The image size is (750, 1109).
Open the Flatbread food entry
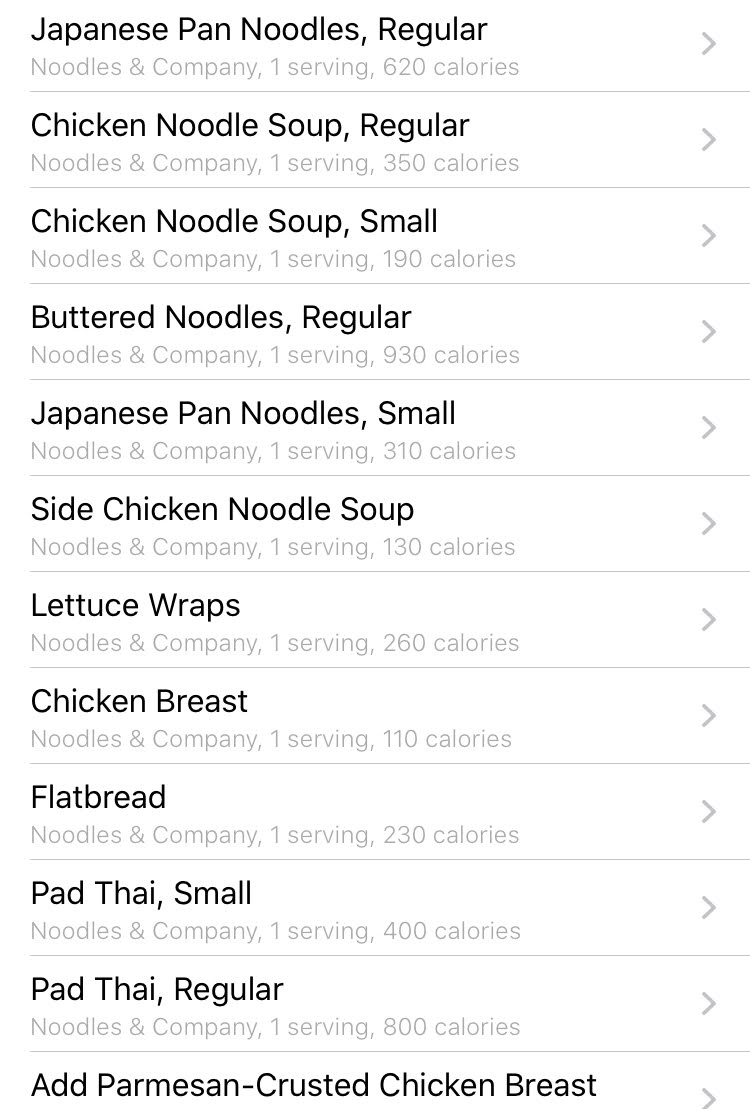point(375,813)
